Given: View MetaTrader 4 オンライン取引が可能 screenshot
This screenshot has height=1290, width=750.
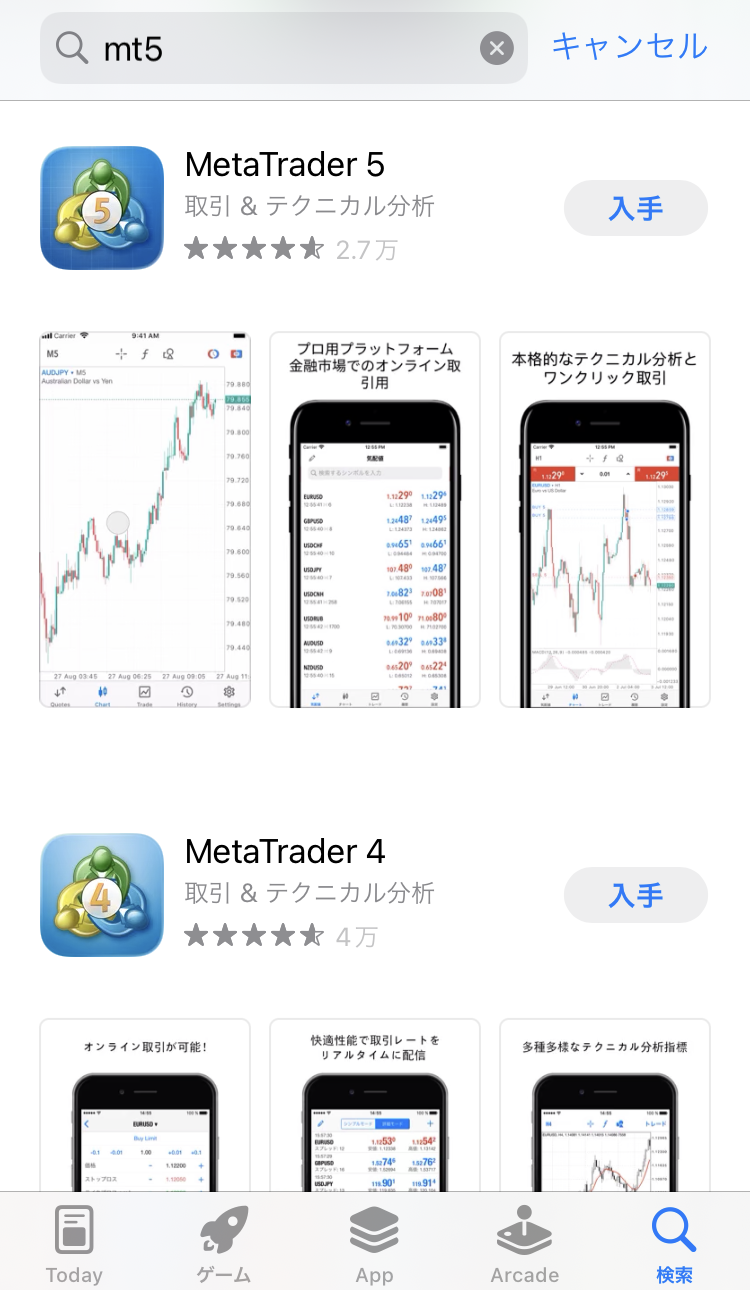Looking at the screenshot, I should (x=145, y=1105).
